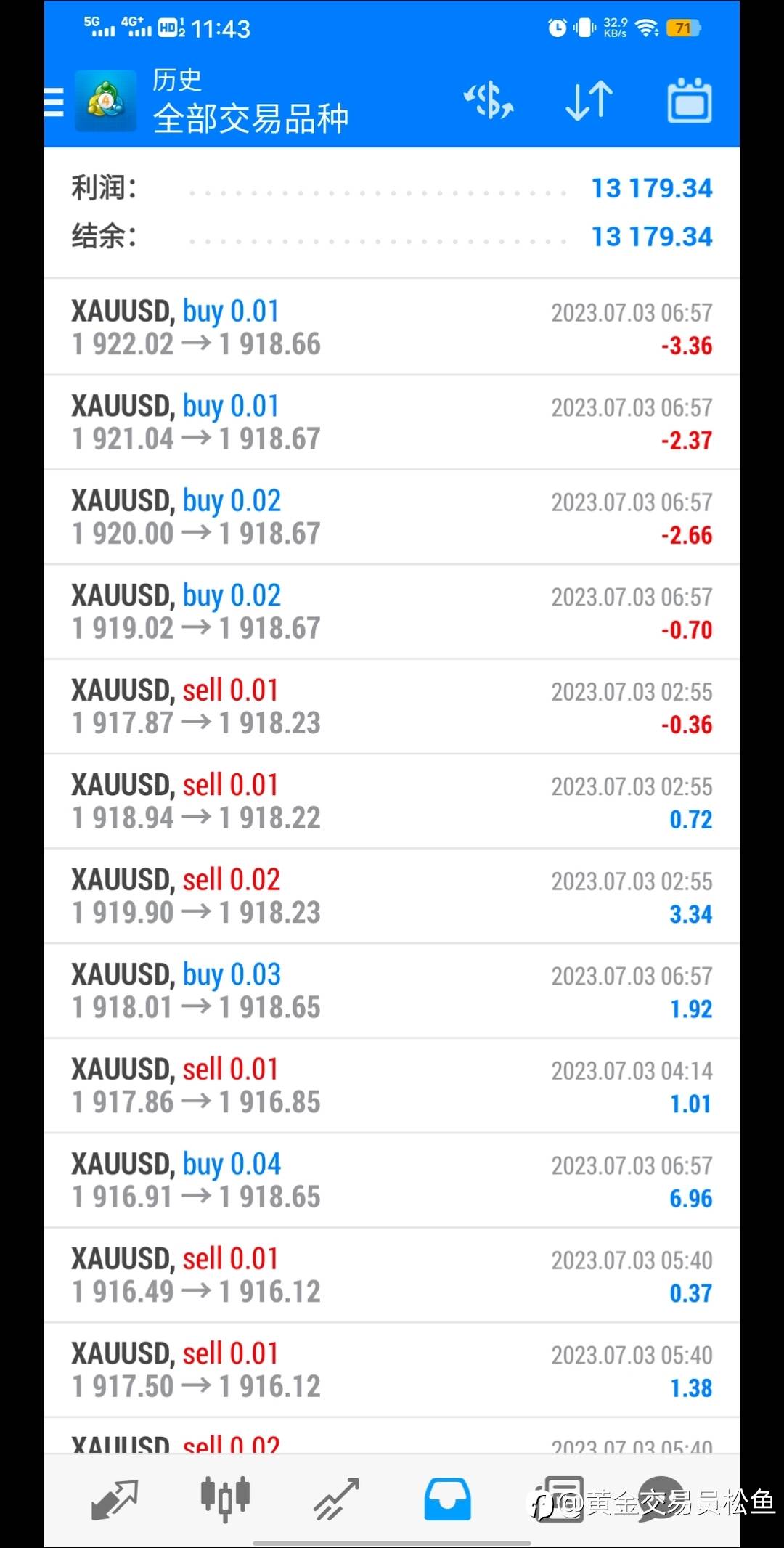Select the sell 0.01 trade at 1 917.50
The height and width of the screenshot is (1548, 784).
[x=392, y=1370]
